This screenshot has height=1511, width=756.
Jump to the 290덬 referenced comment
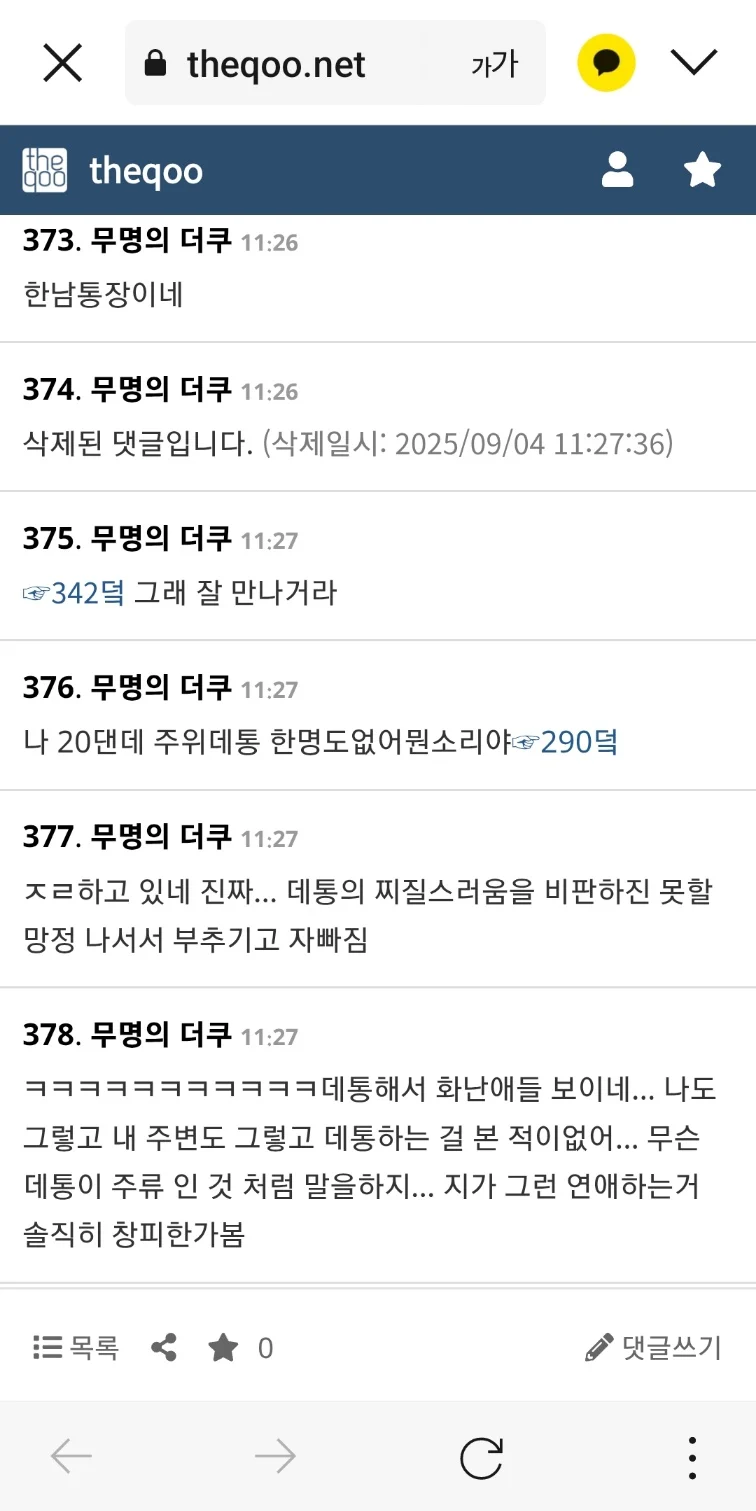point(565,742)
